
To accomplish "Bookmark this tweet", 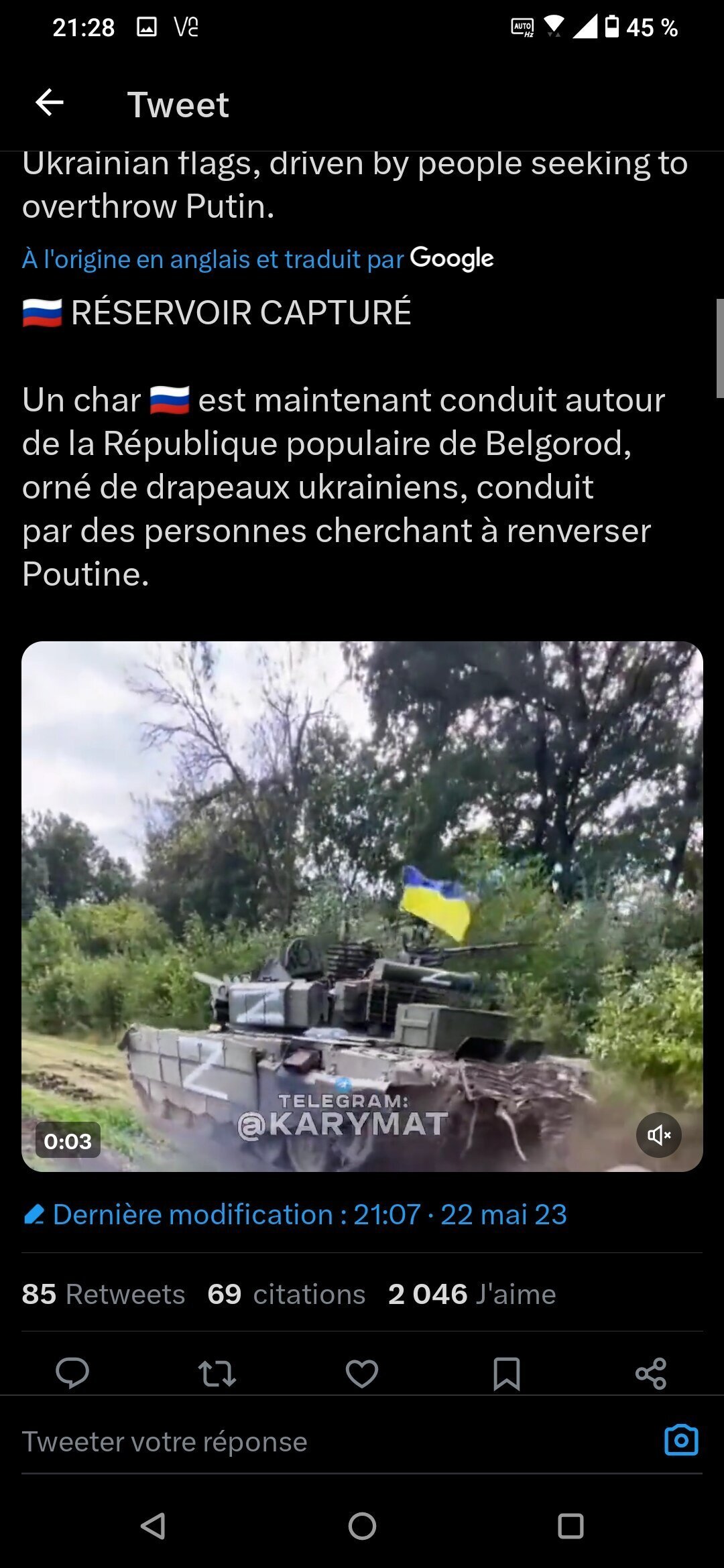I will coord(507,1373).
